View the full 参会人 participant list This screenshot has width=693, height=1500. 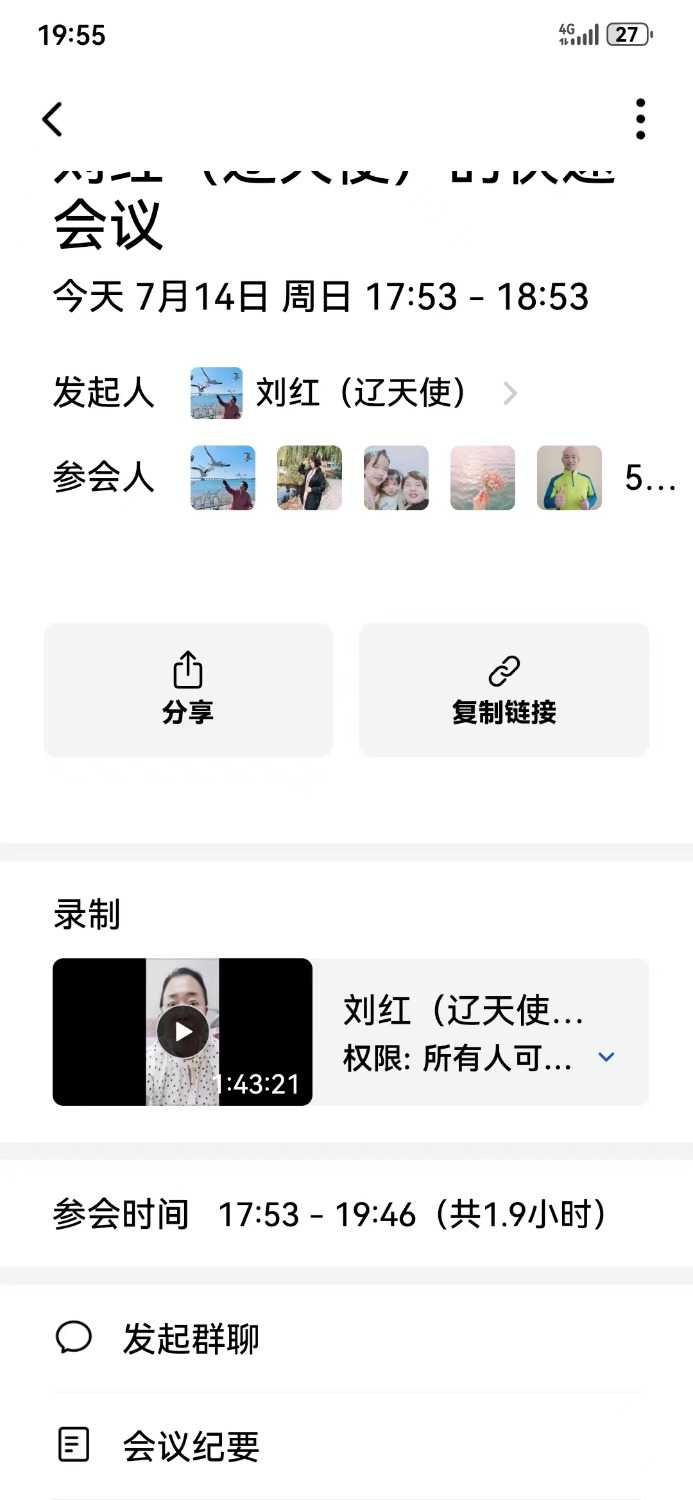tap(648, 478)
